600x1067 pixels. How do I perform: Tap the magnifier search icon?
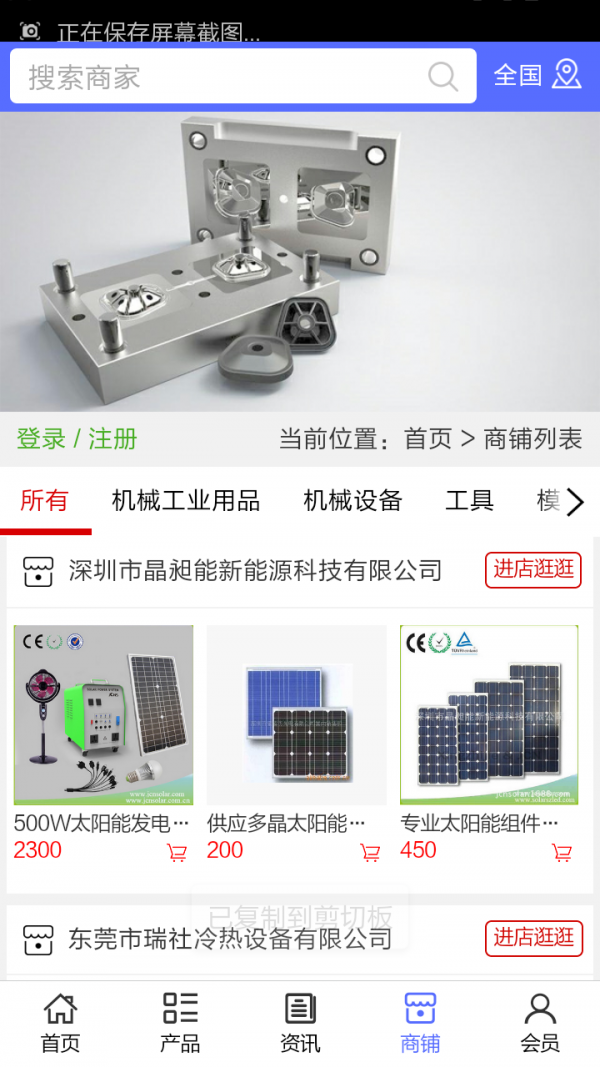[442, 76]
